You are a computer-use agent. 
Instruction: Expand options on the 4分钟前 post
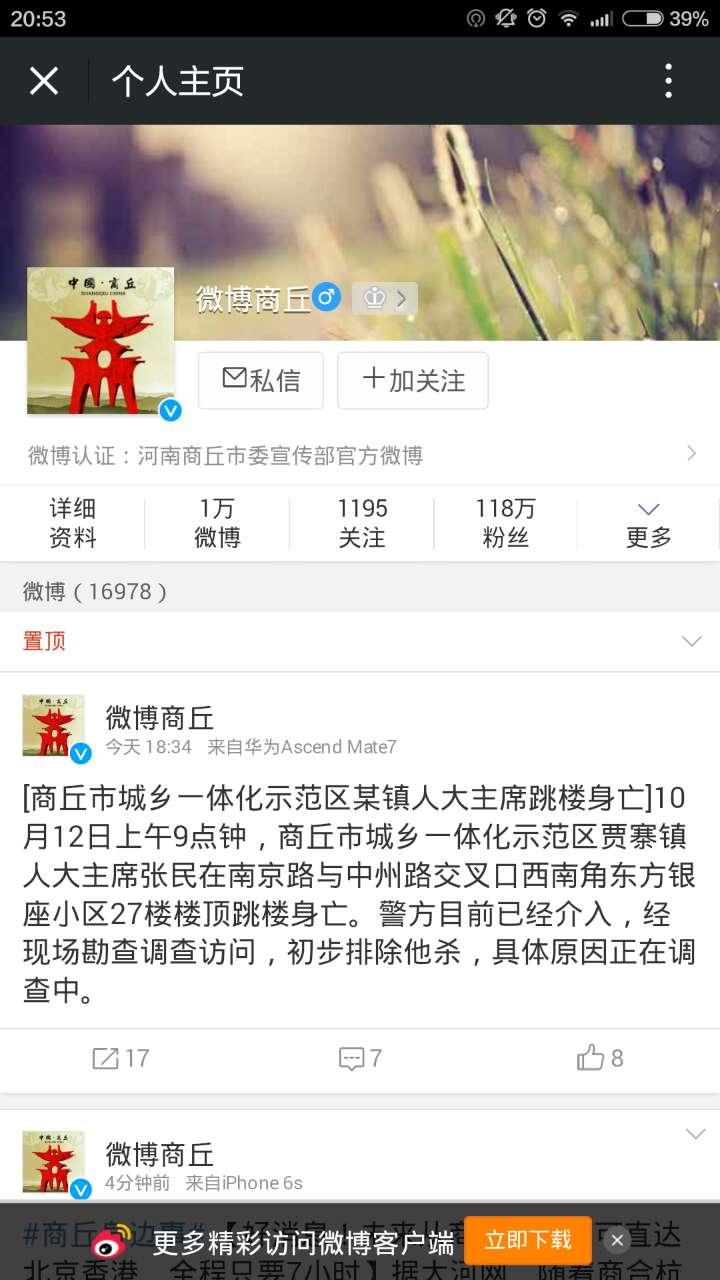pos(695,1134)
